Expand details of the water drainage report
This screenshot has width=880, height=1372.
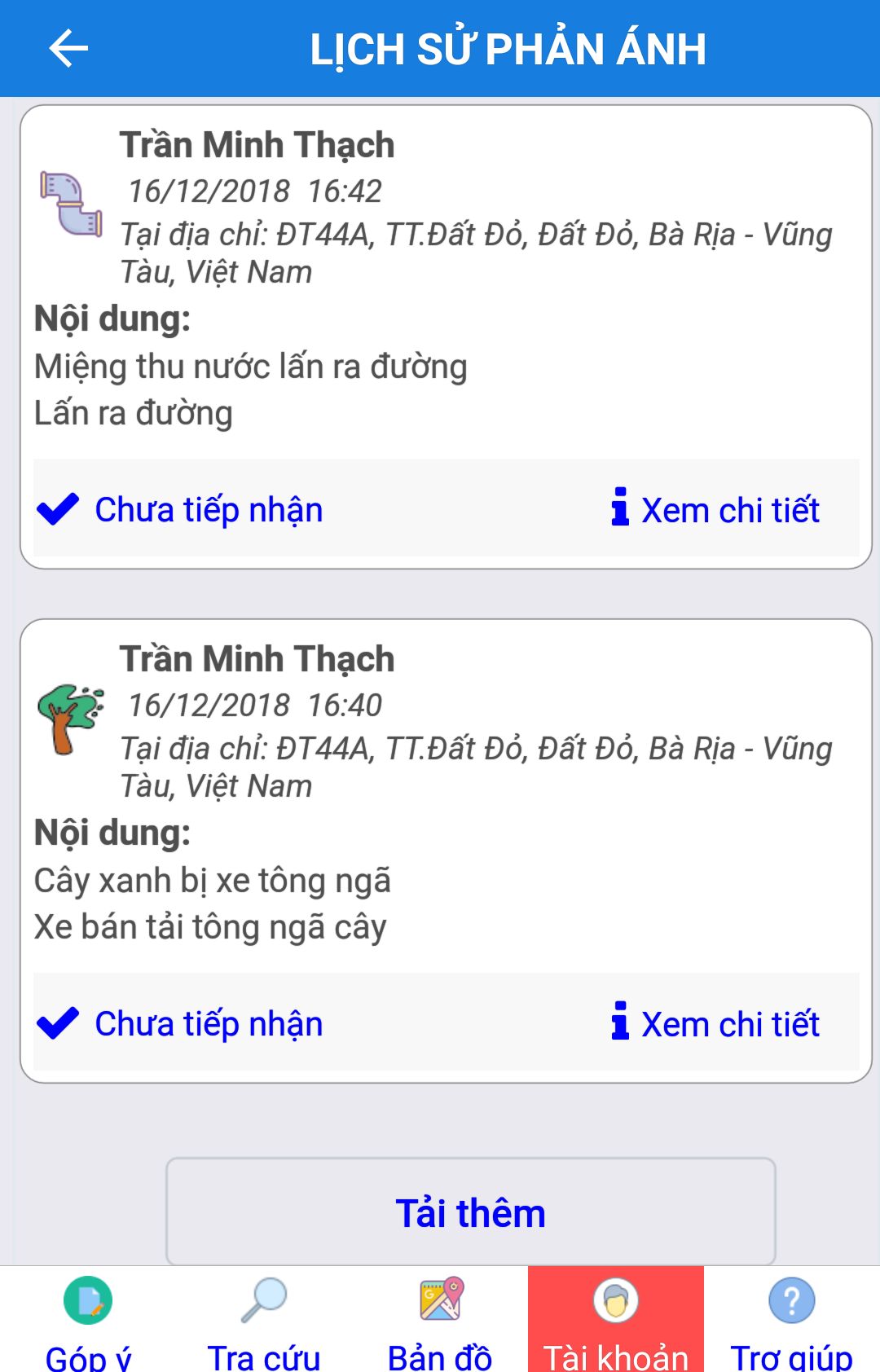point(731,509)
